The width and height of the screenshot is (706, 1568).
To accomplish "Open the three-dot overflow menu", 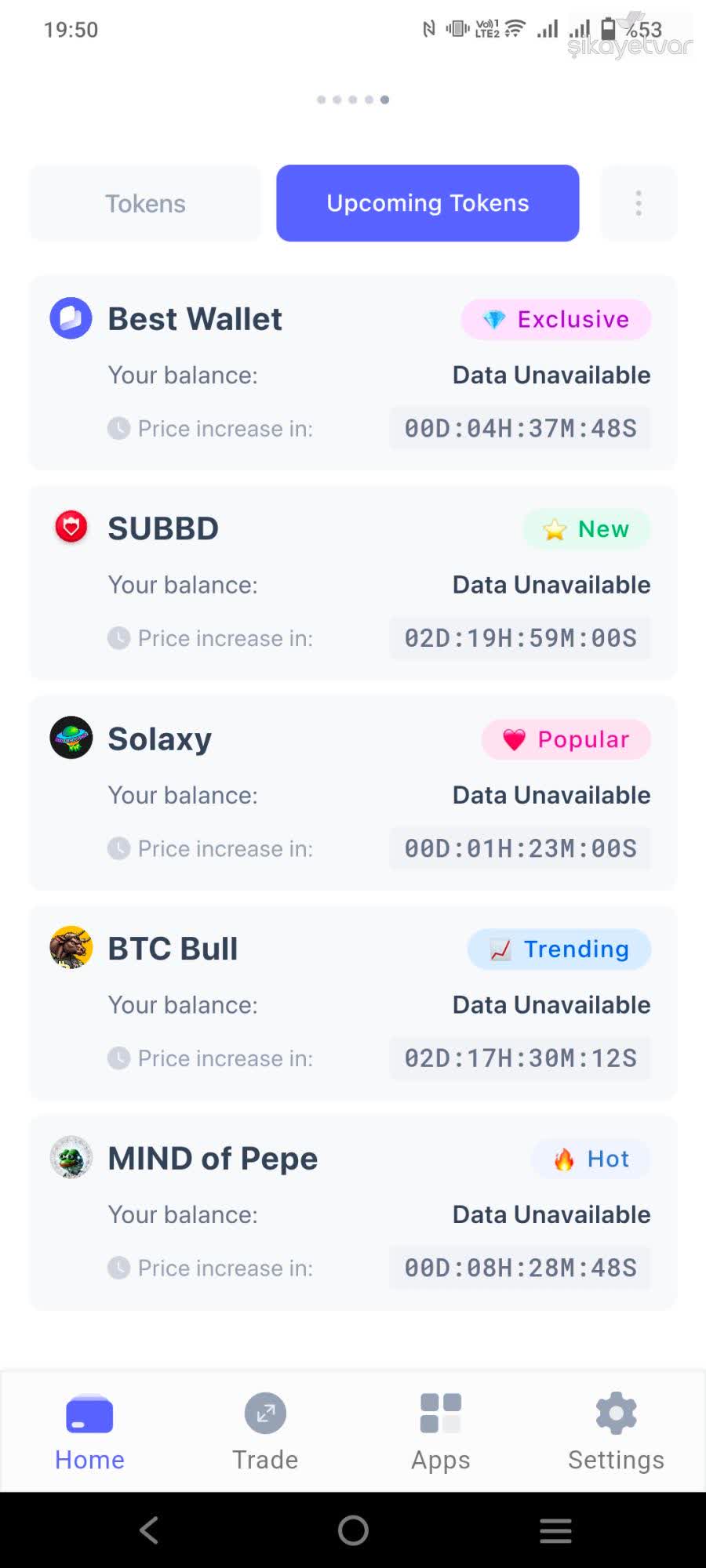I will point(638,203).
